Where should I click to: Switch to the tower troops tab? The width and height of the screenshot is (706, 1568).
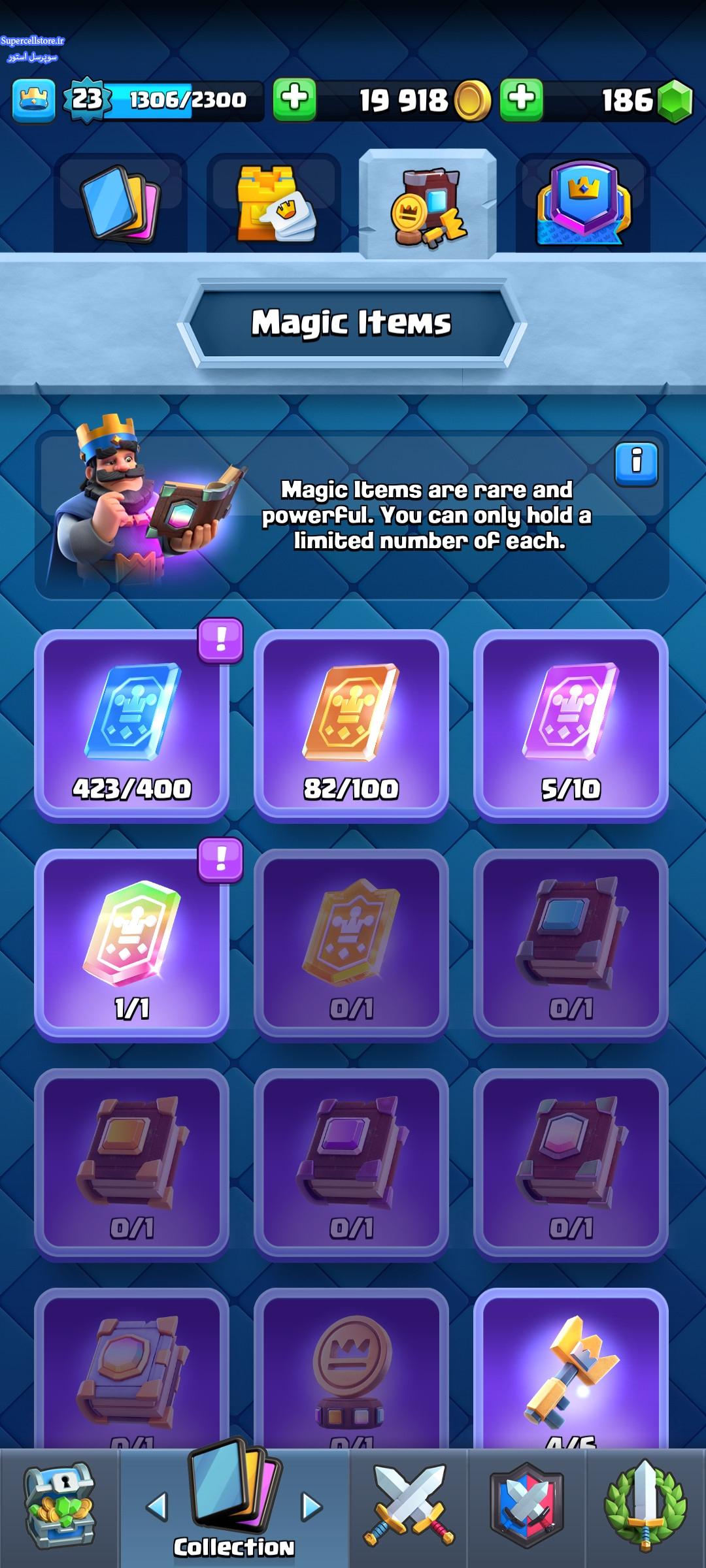(x=274, y=203)
